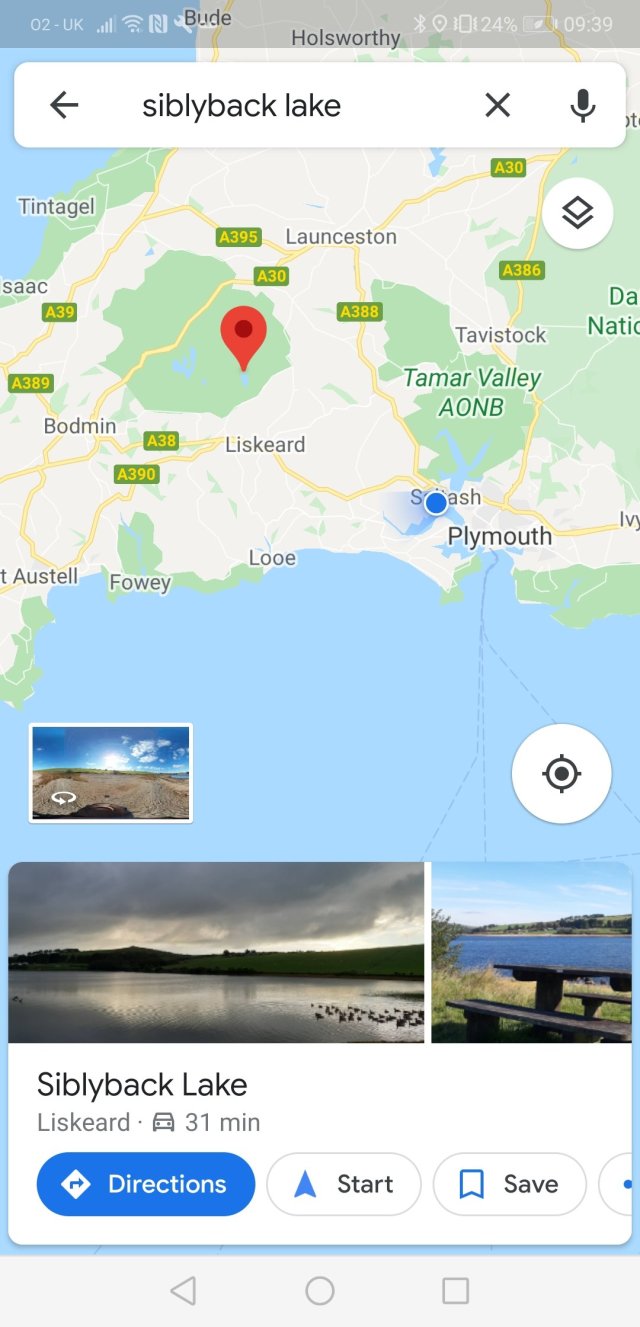
Task: Save Siblyback Lake to a list
Action: coord(509,1184)
